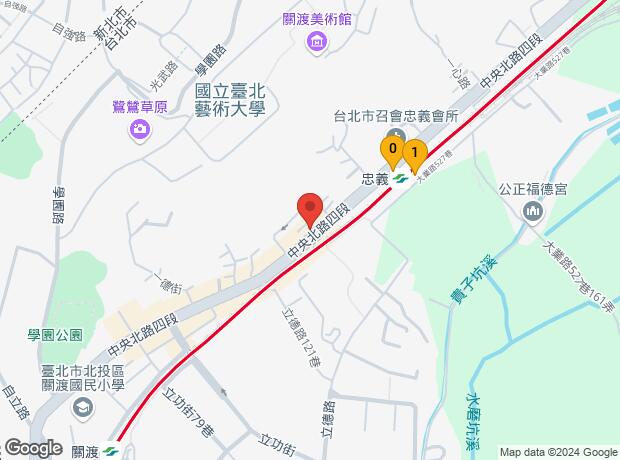This screenshot has height=460, width=620.
Task: Select the orange marker labeled 0
Action: point(393,151)
